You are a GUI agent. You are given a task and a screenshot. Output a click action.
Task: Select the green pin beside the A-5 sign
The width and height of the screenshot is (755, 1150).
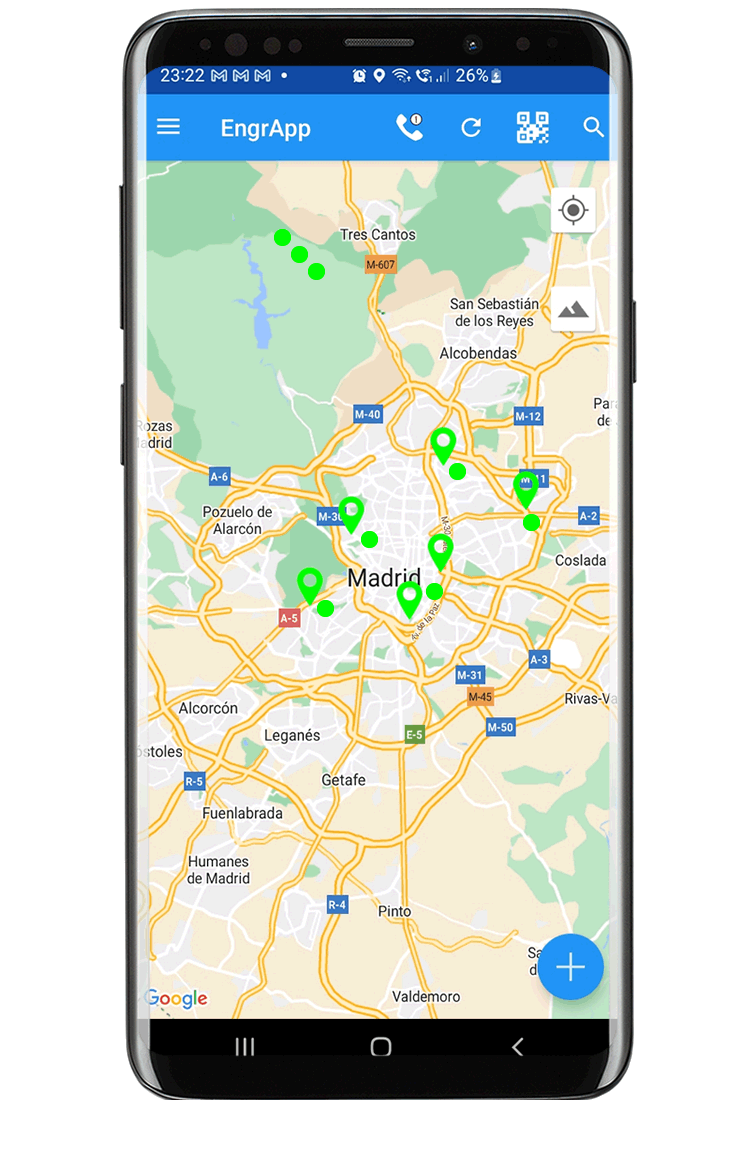tap(310, 584)
